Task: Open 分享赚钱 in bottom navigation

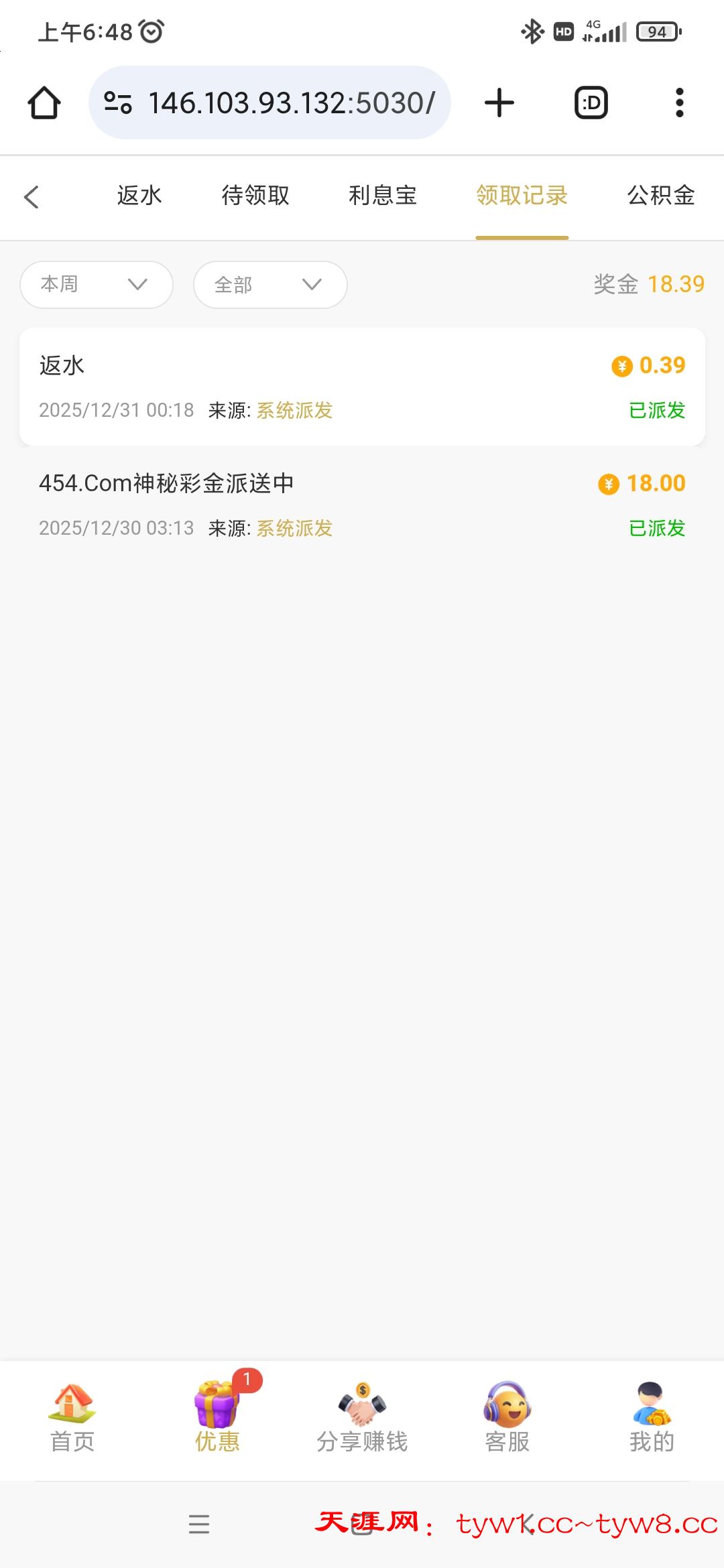Action: coord(362,1417)
